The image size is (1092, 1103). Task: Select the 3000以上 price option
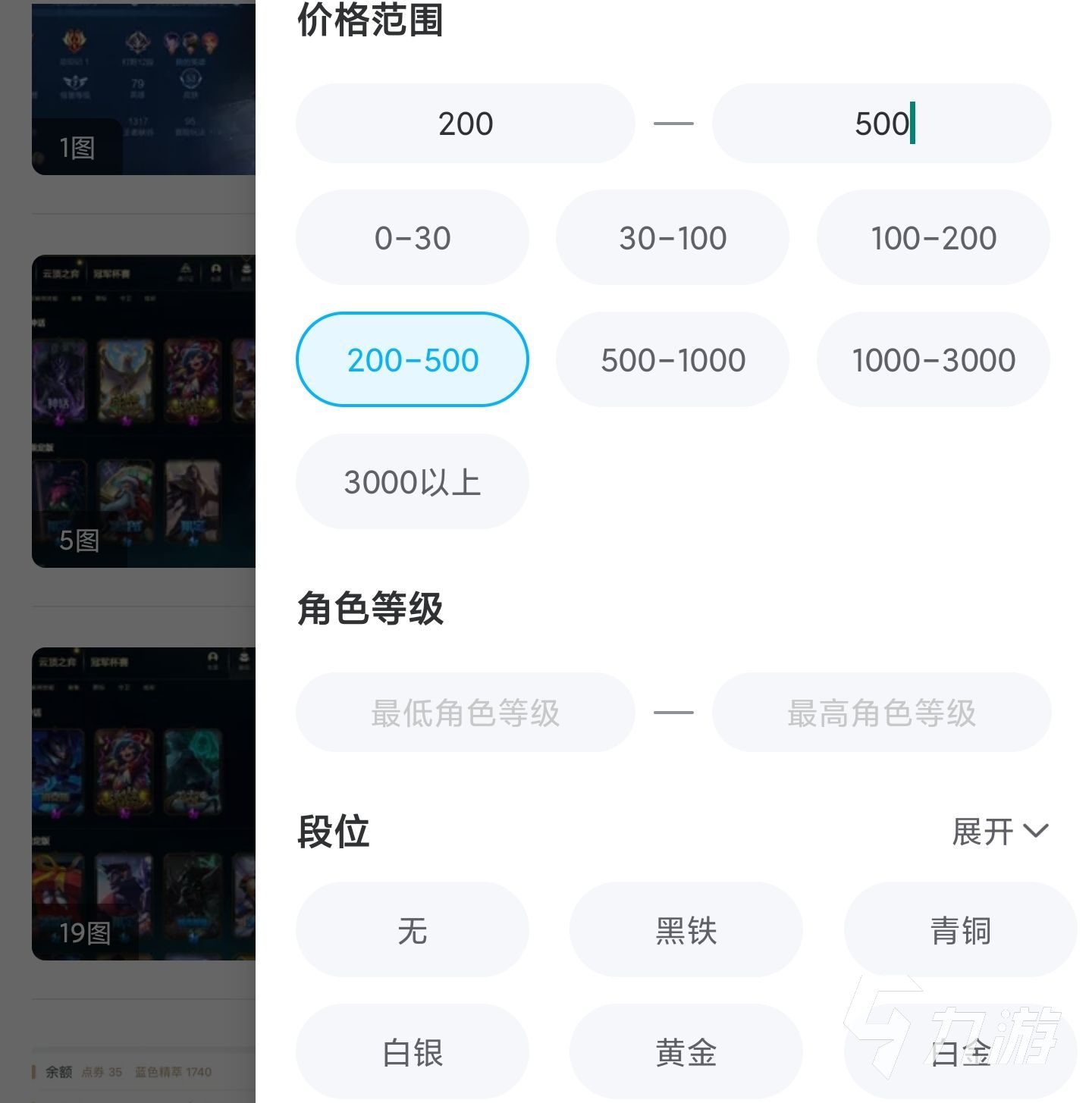[412, 482]
